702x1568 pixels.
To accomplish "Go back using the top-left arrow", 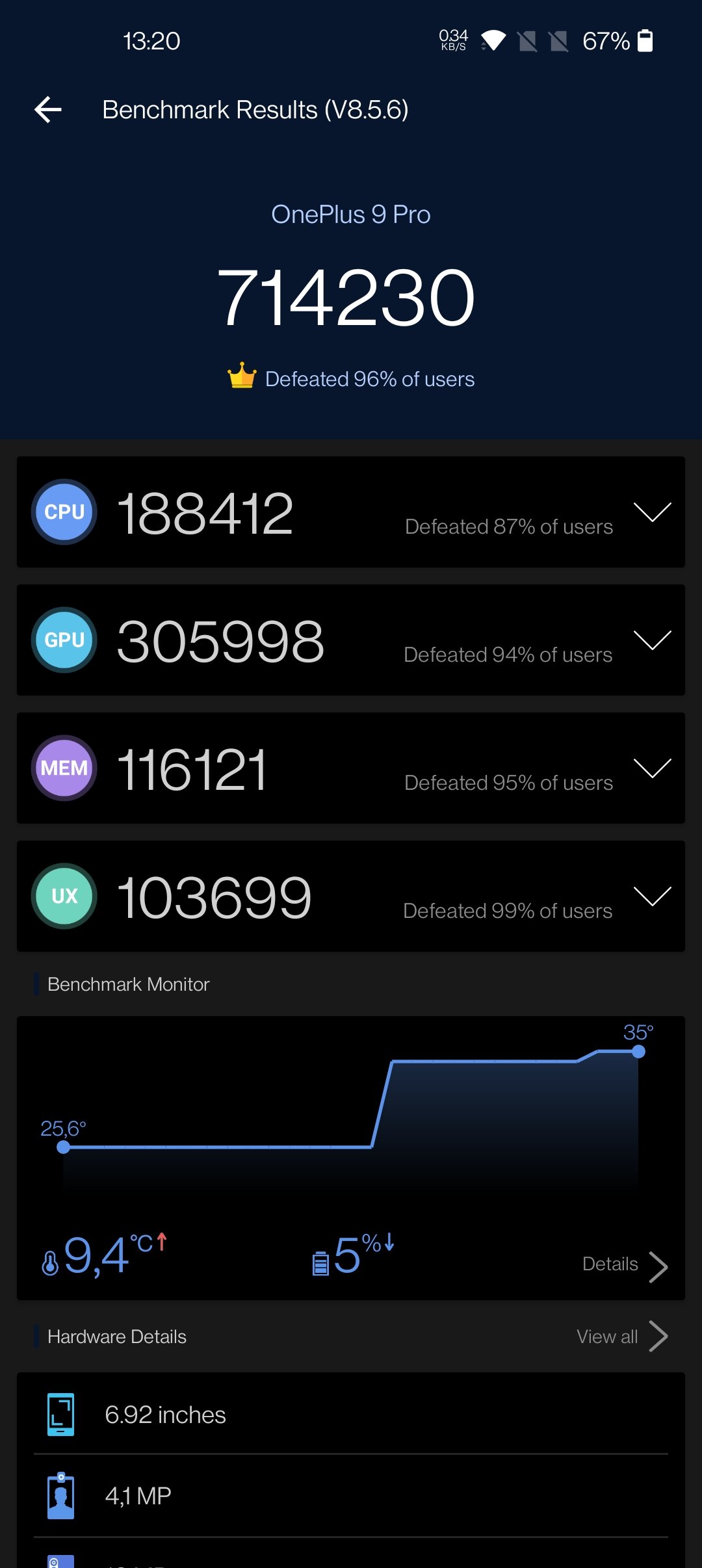I will (x=48, y=109).
